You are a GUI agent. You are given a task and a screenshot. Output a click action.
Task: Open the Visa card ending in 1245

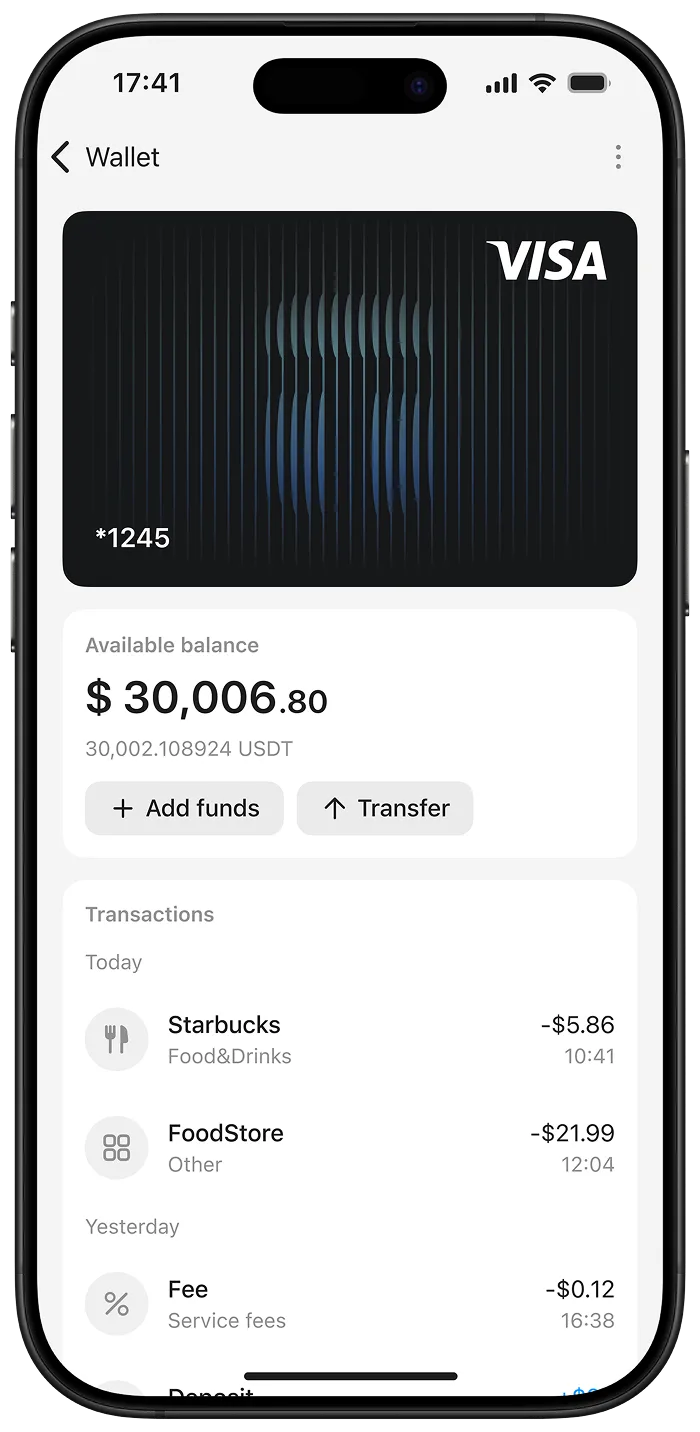[x=350, y=398]
